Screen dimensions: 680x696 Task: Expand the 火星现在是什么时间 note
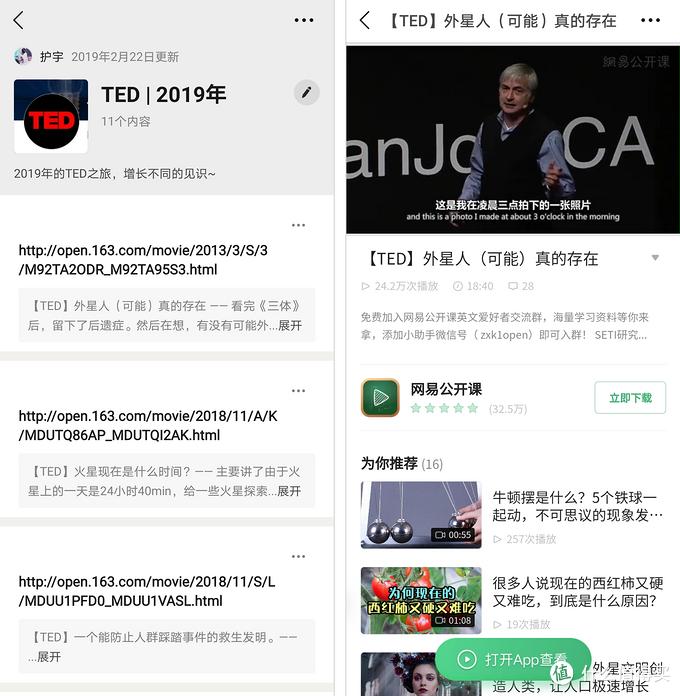click(289, 491)
